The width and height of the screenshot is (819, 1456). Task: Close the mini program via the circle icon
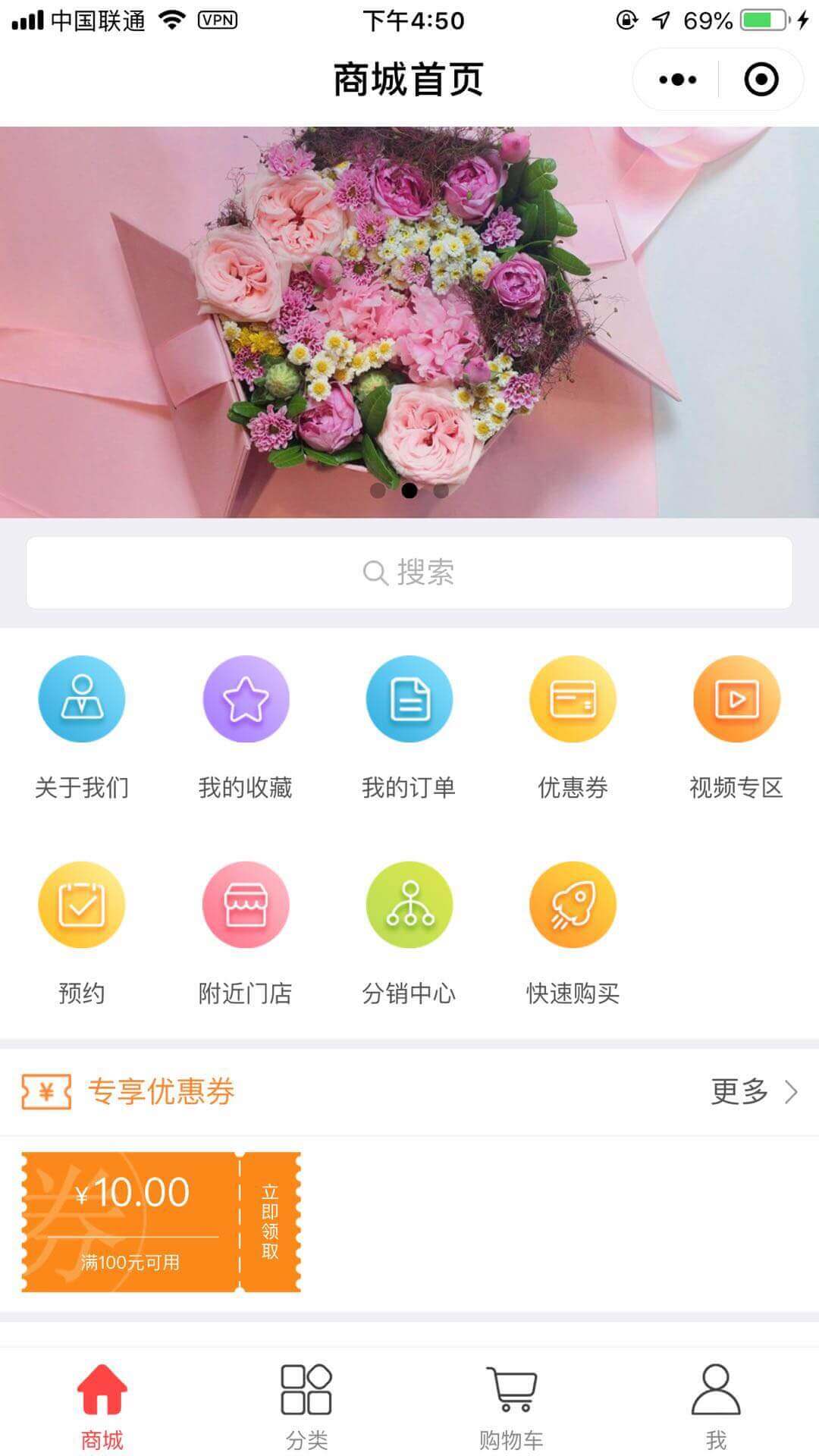tap(761, 80)
